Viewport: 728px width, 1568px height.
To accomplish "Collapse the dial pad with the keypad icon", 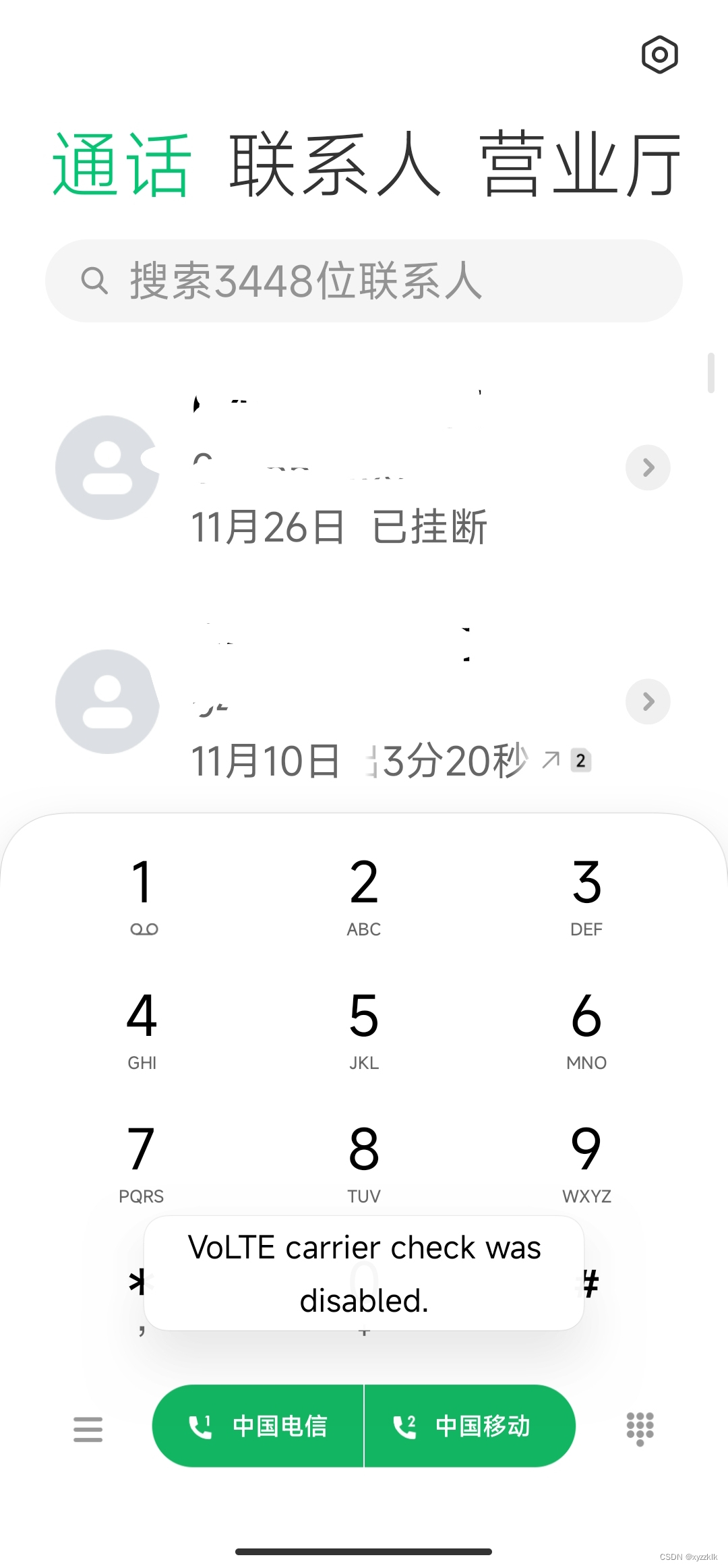I will click(640, 1428).
